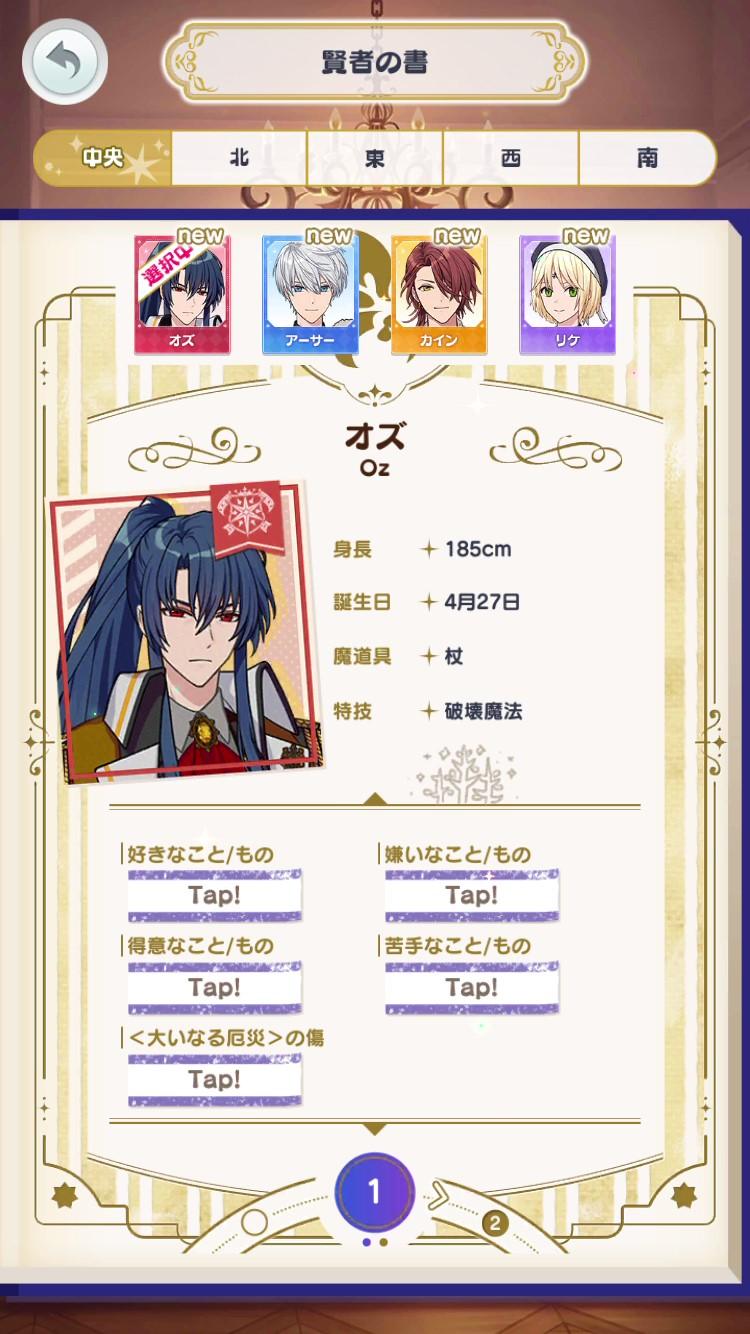Viewport: 750px width, 1334px height.
Task: Switch to the 南 tab
Action: click(647, 158)
